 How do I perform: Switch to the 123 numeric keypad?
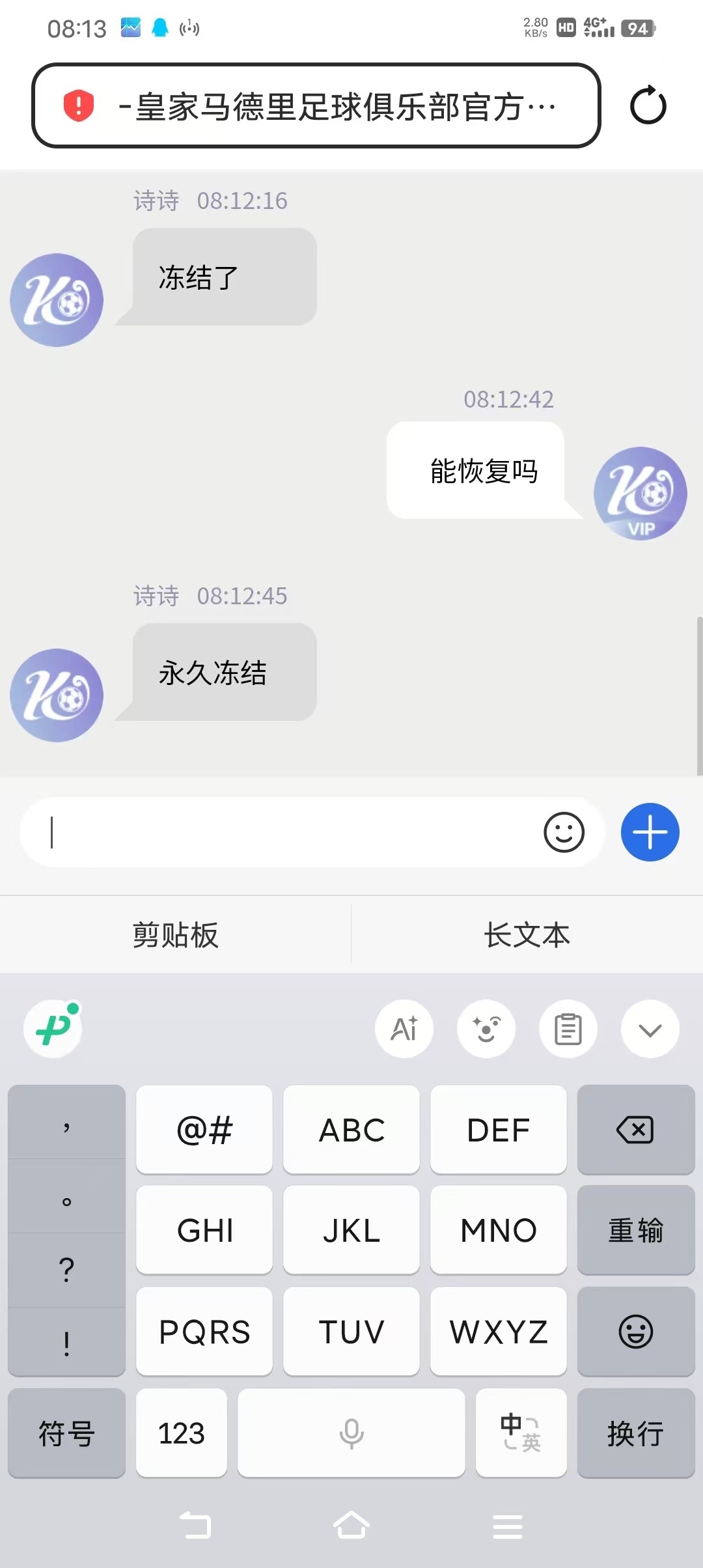click(x=182, y=1433)
